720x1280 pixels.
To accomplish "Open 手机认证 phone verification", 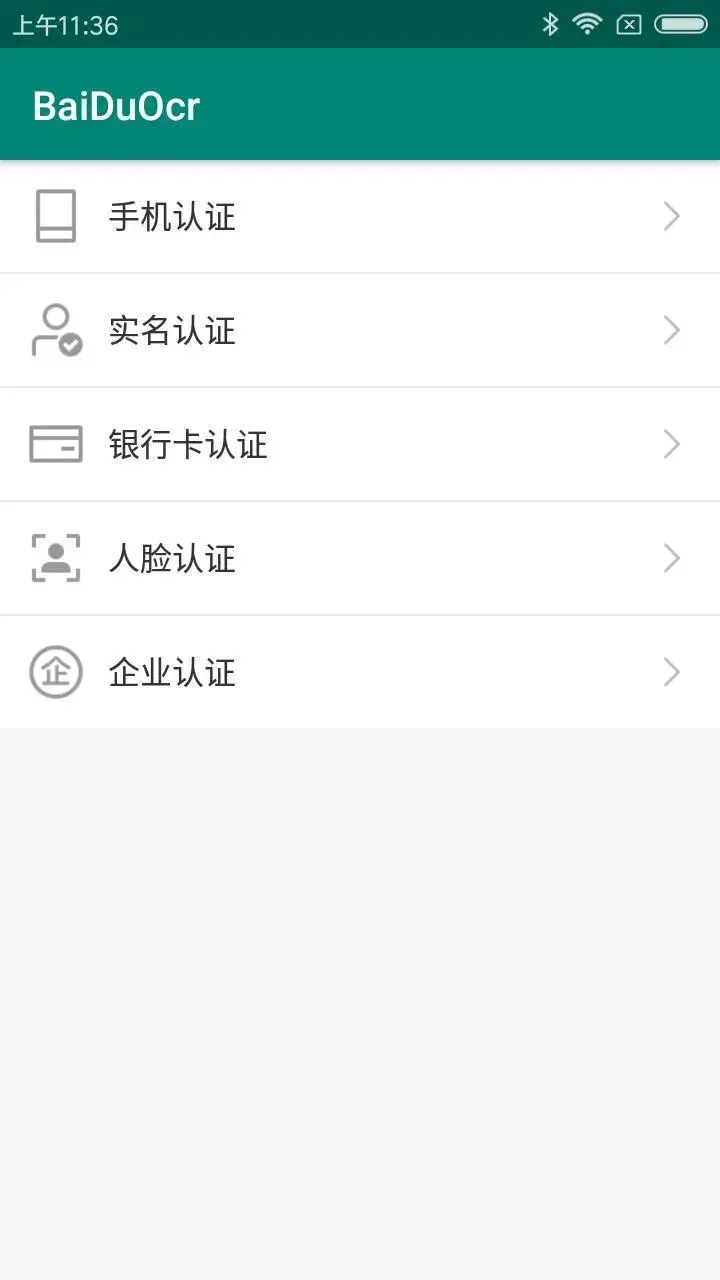I will 360,217.
